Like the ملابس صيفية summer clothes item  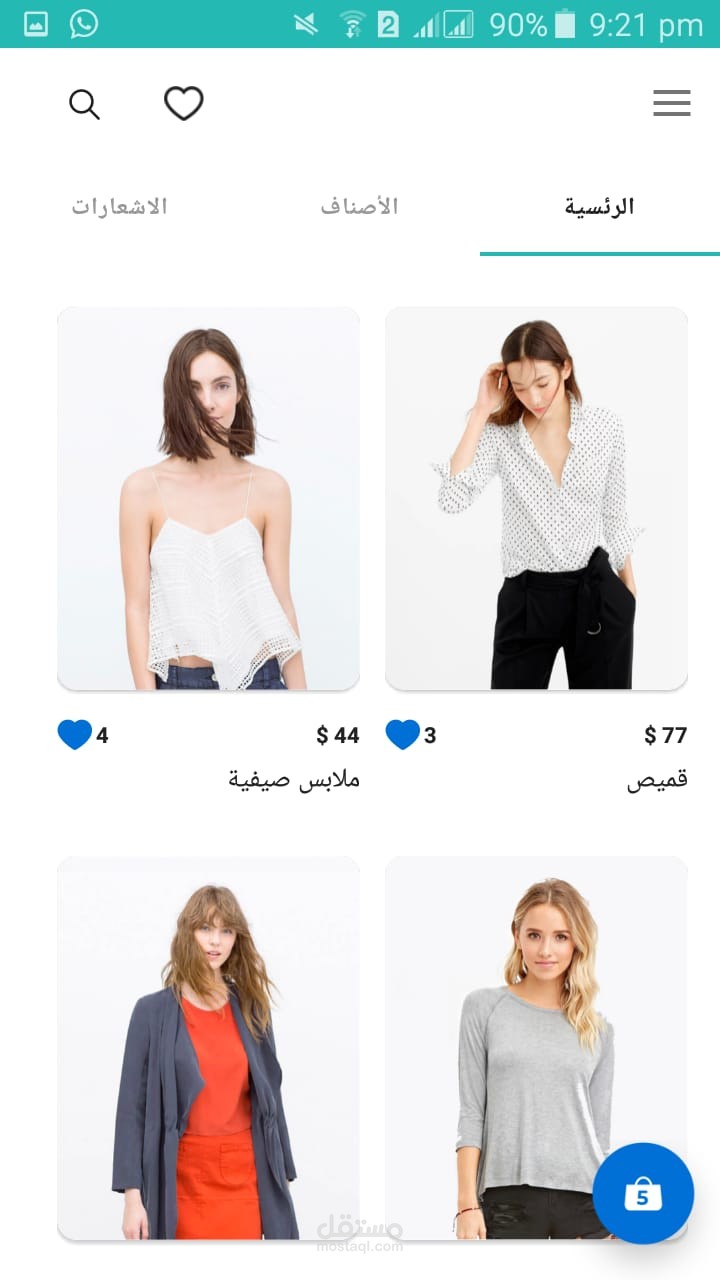pos(73,733)
